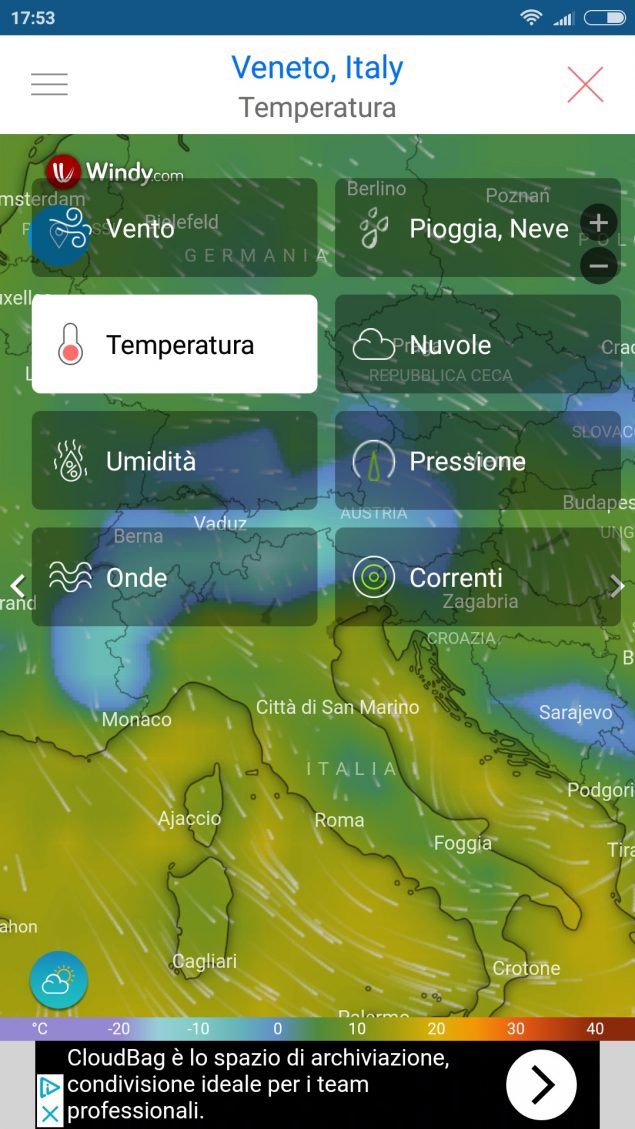Show the Nuvole layer
This screenshot has height=1129, width=635.
pos(477,344)
